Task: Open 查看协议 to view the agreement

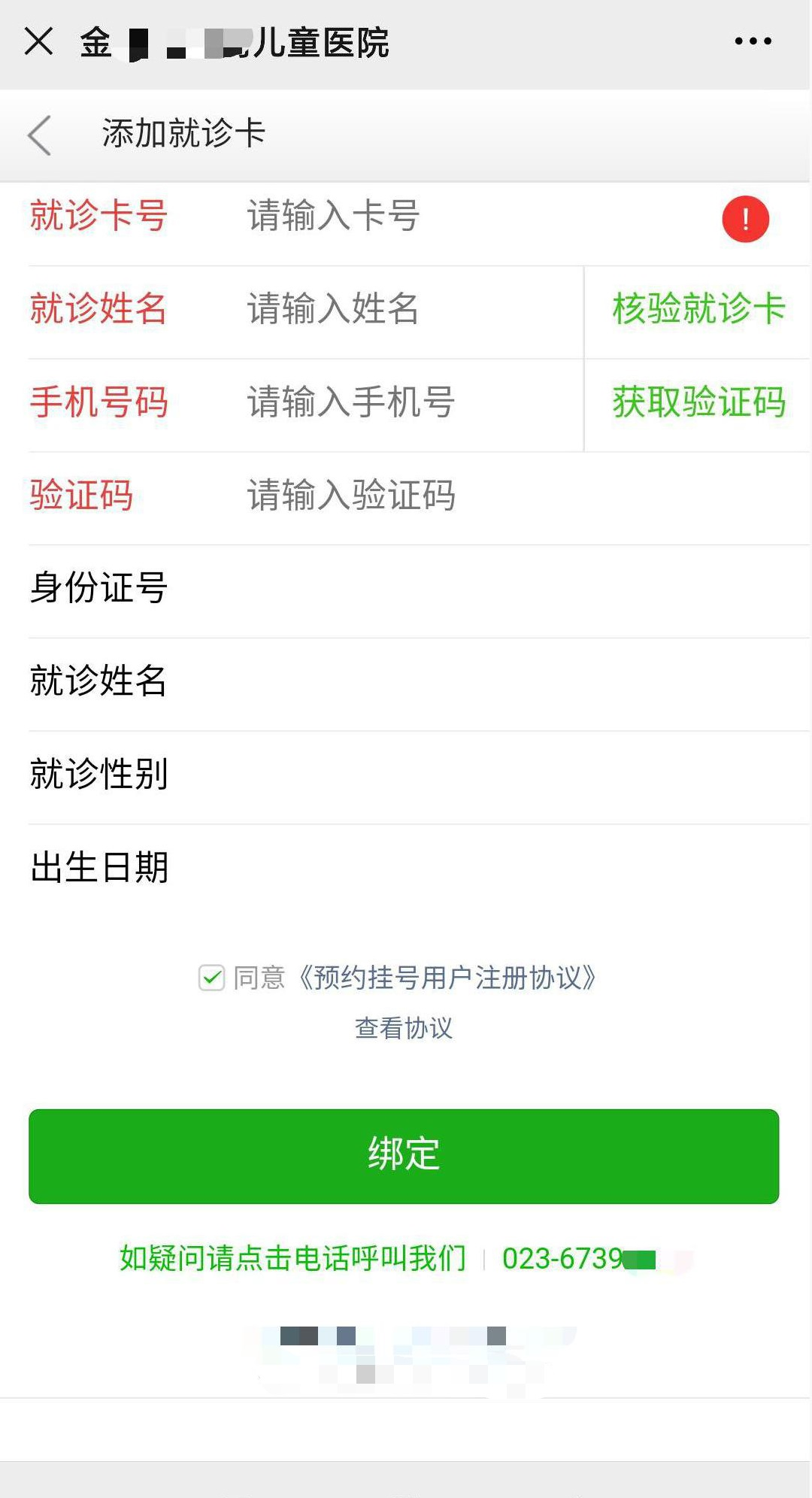Action: [x=404, y=1028]
